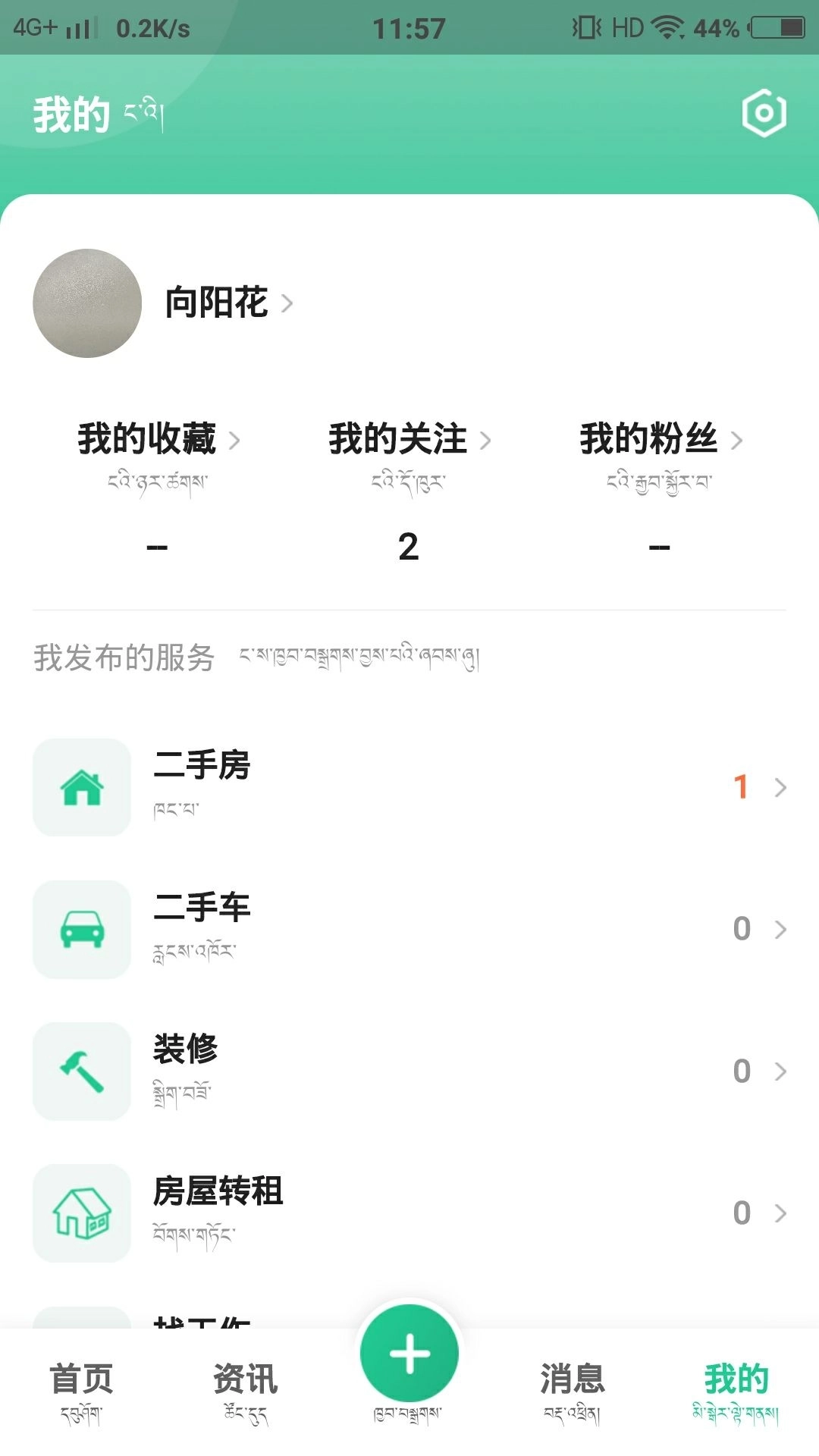The width and height of the screenshot is (819, 1456).
Task: Click the 装修 hammer icon
Action: [81, 1071]
